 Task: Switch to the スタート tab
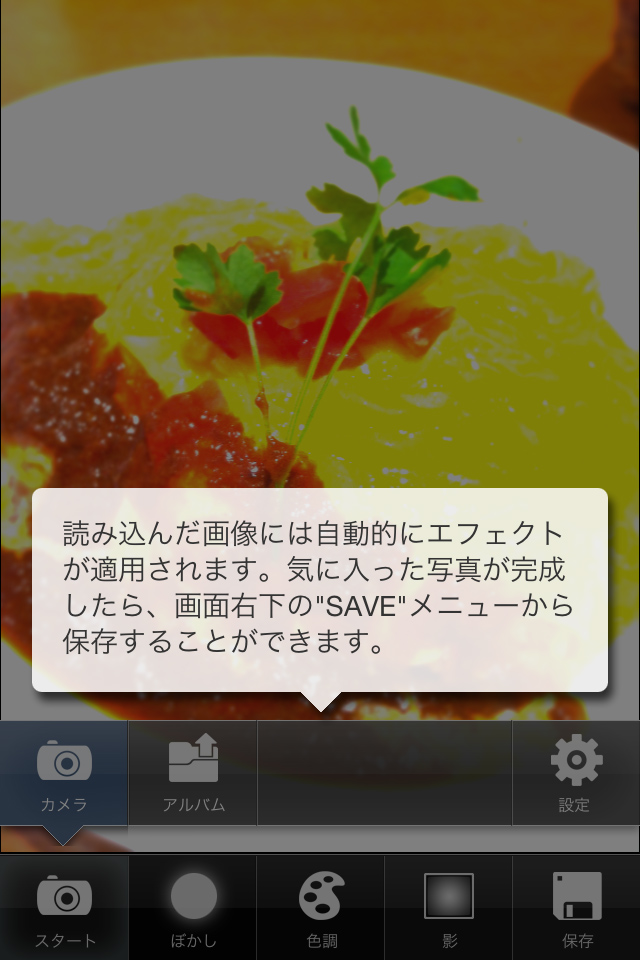coord(65,908)
